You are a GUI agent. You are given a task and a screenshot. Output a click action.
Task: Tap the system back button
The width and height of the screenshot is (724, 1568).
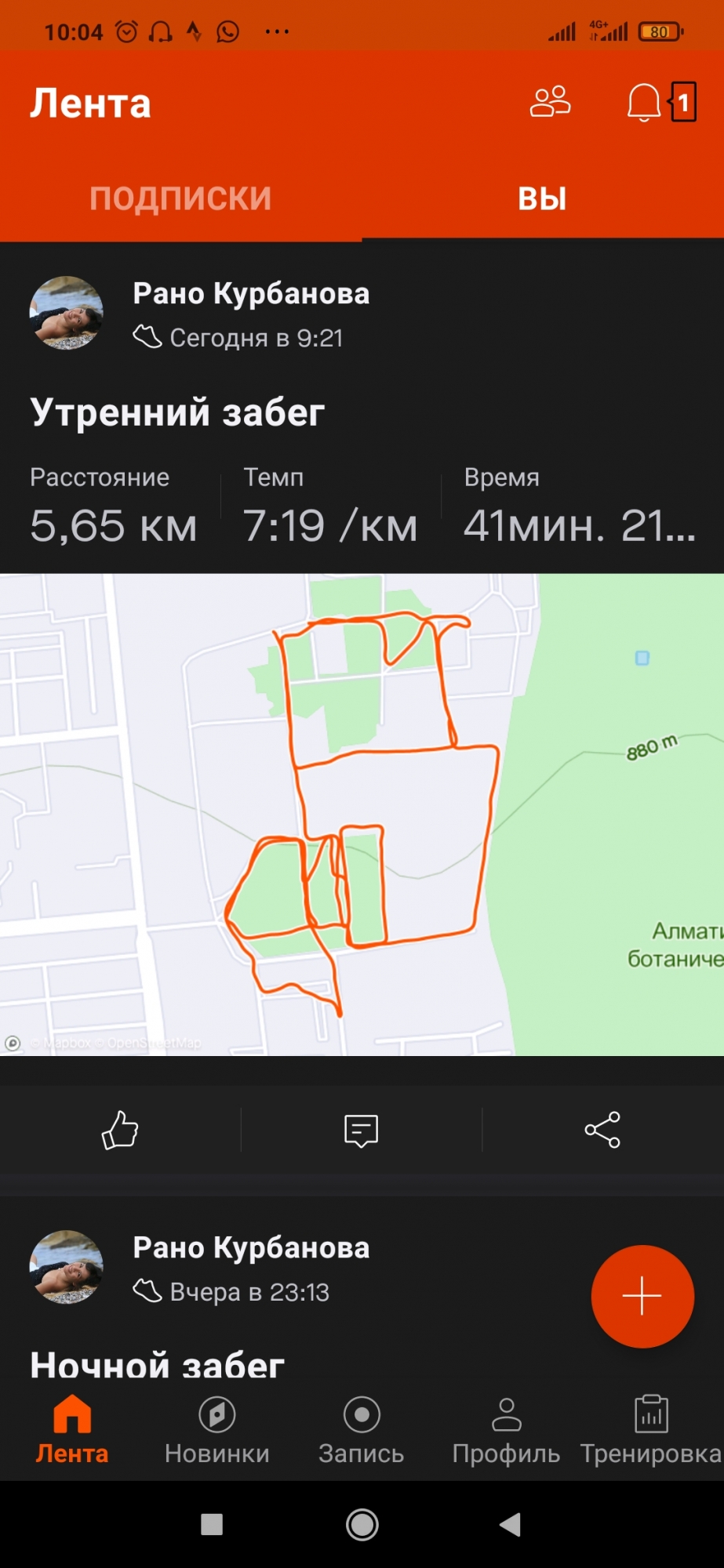[511, 1525]
